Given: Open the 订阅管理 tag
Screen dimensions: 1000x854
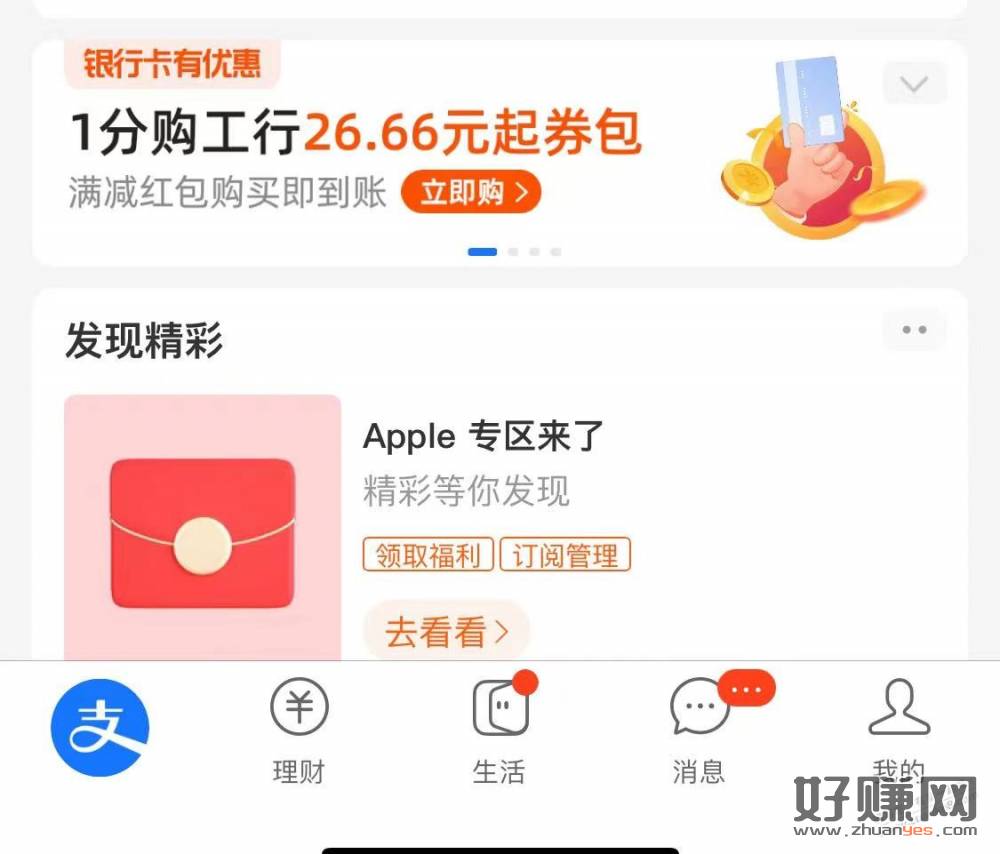Looking at the screenshot, I should tap(565, 555).
